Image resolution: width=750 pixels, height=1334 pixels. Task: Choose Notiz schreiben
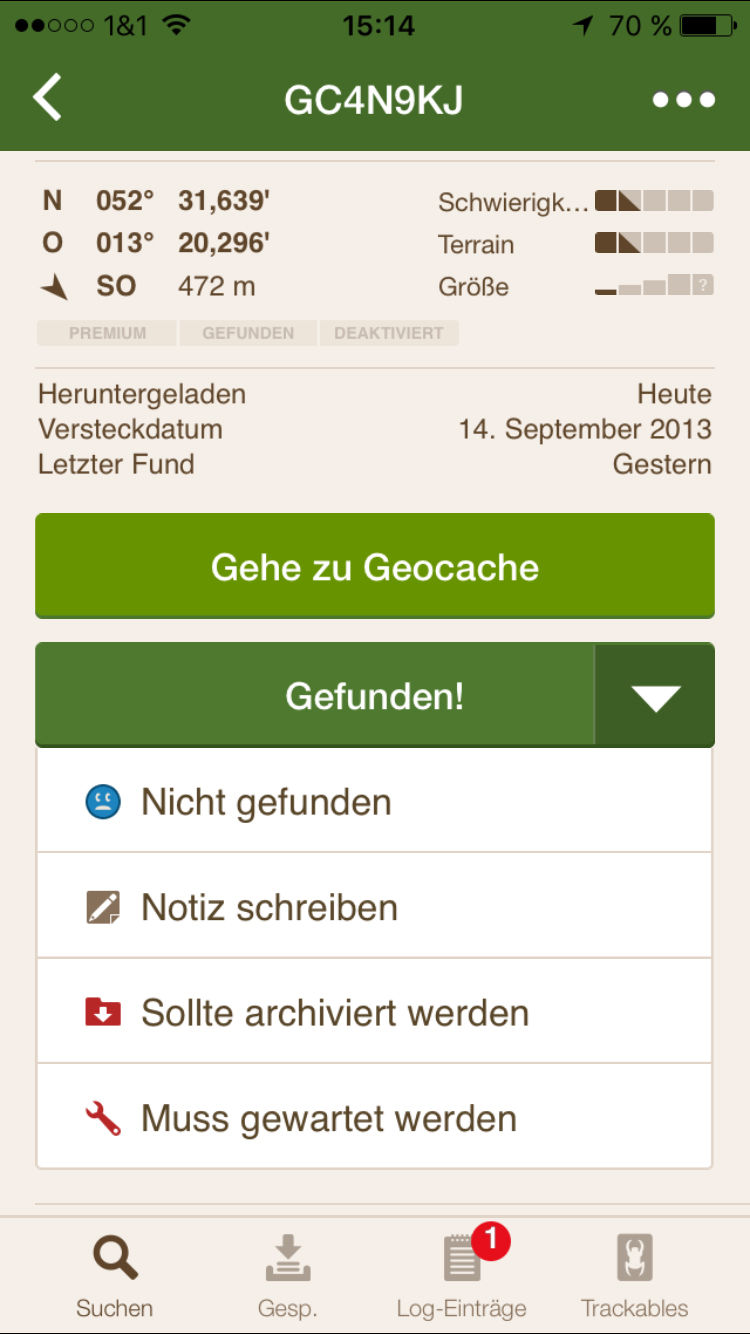click(x=374, y=907)
